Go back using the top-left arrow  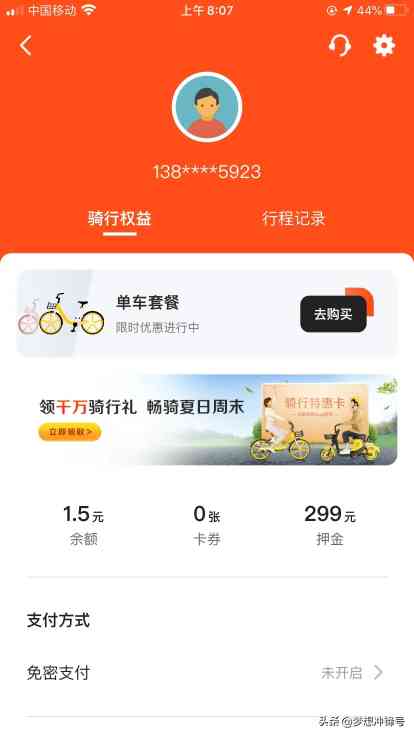[x=26, y=46]
